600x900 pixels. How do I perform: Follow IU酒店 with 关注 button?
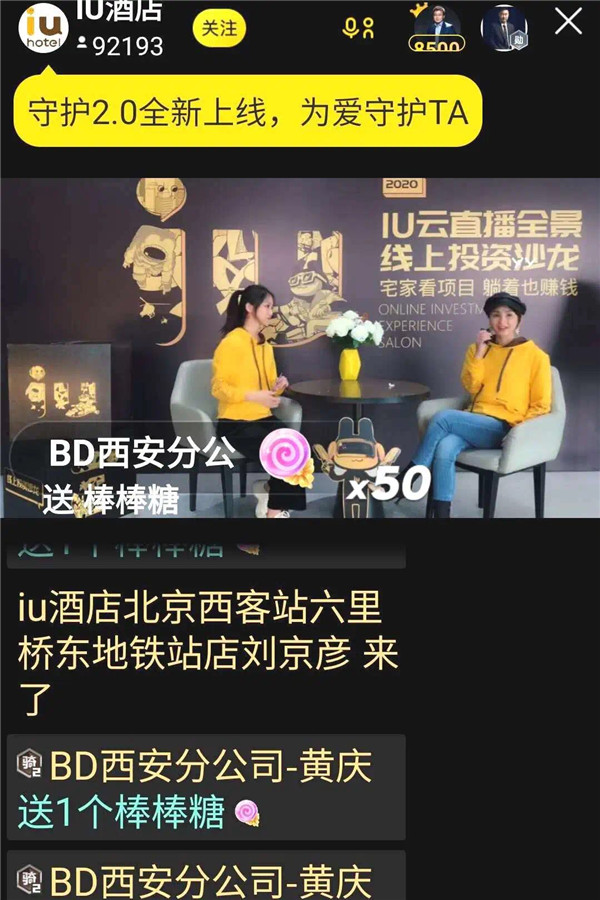[x=219, y=28]
